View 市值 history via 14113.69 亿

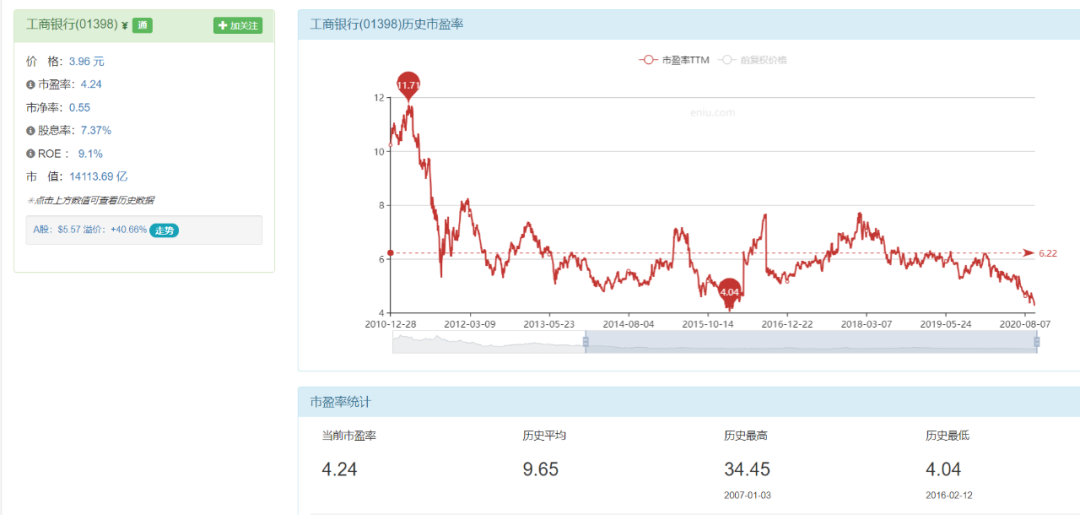point(98,176)
